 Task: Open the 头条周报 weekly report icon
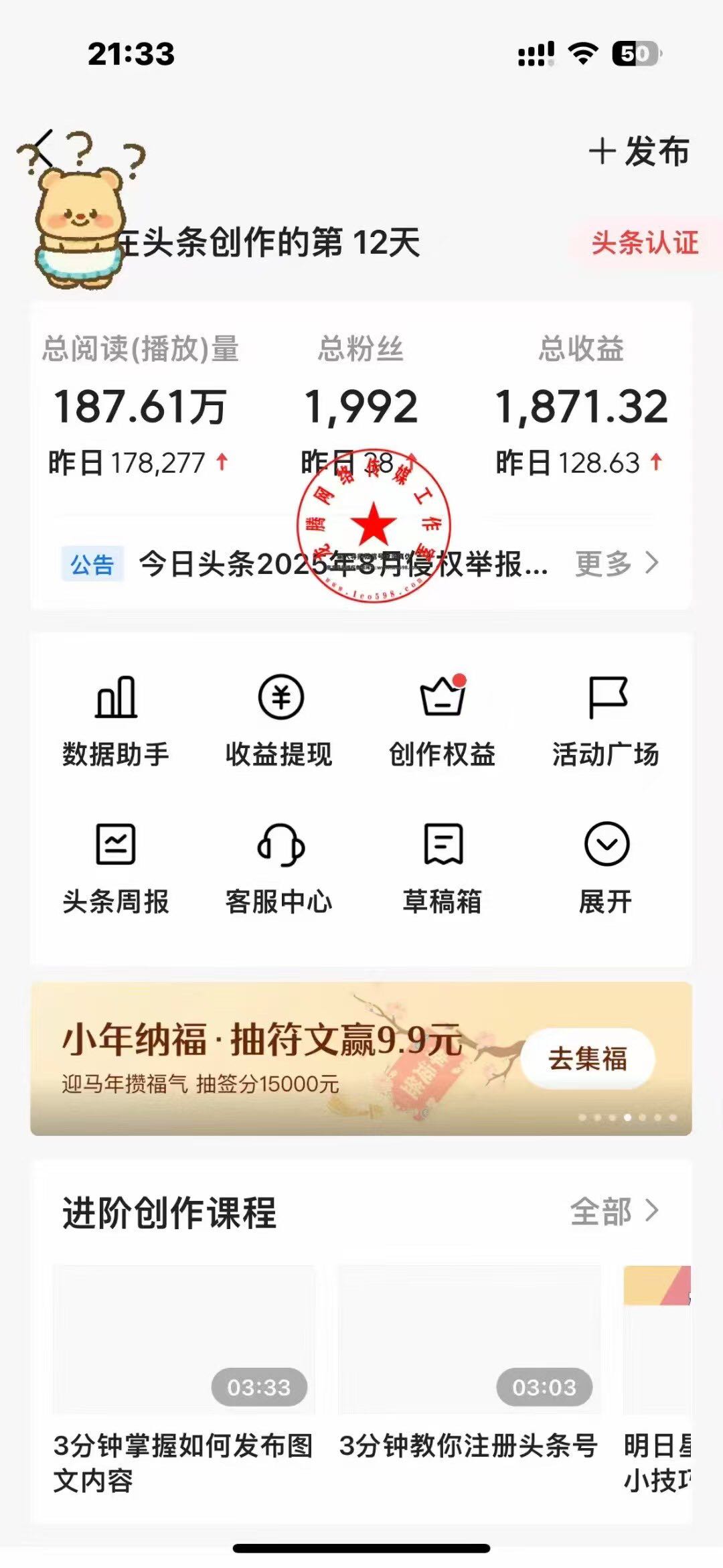click(x=116, y=864)
